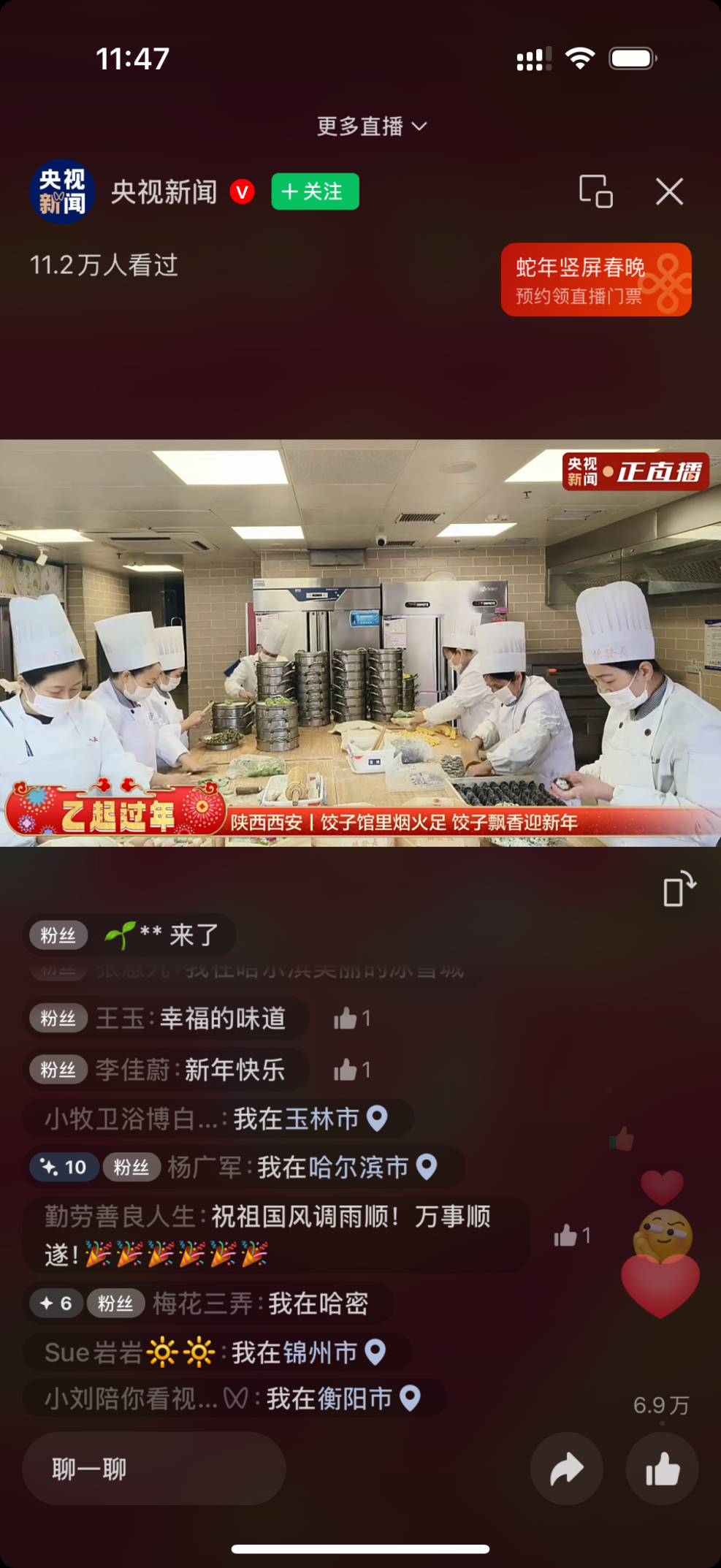721x1568 pixels.
Task: Open the 央视新闻 channel avatar
Action: coord(62,191)
